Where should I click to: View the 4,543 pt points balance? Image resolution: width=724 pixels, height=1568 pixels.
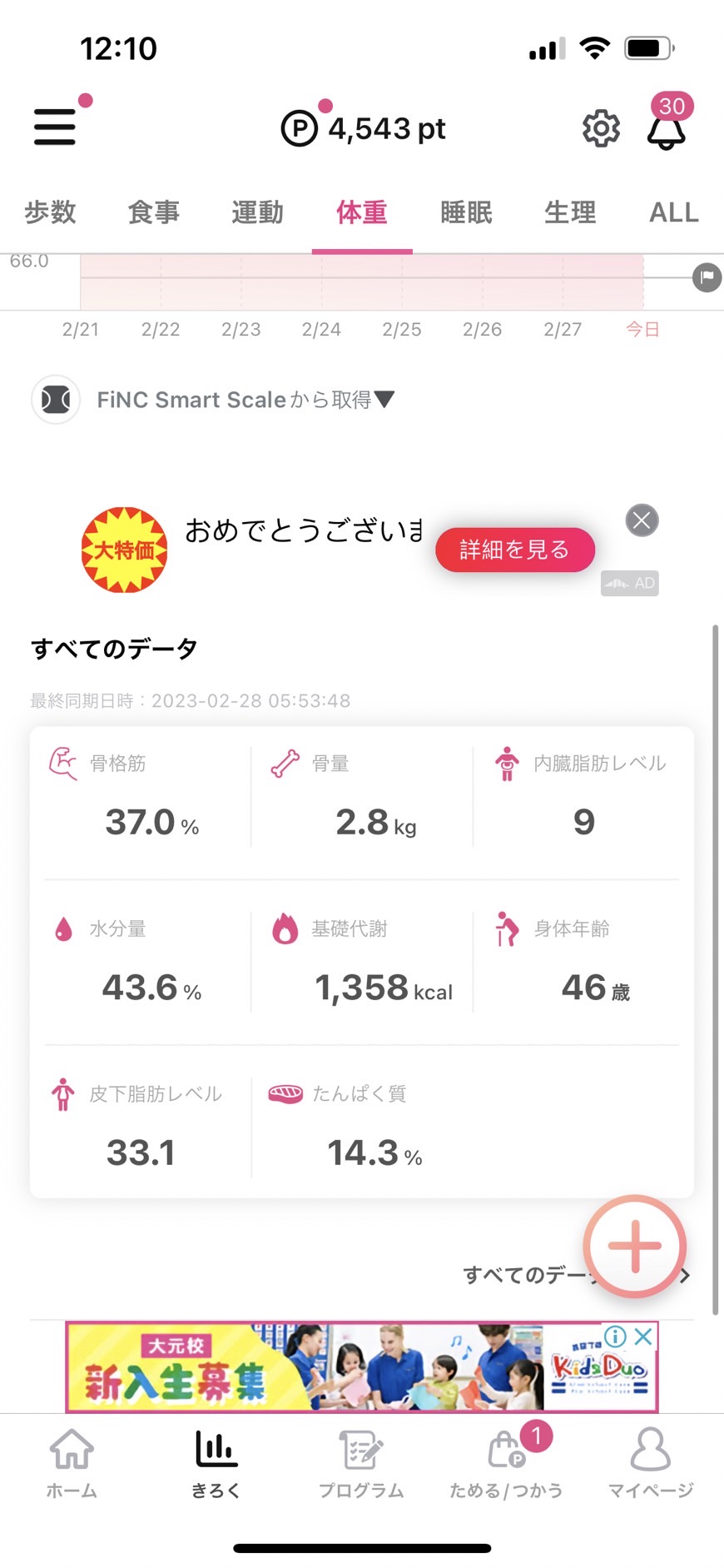pos(363,128)
